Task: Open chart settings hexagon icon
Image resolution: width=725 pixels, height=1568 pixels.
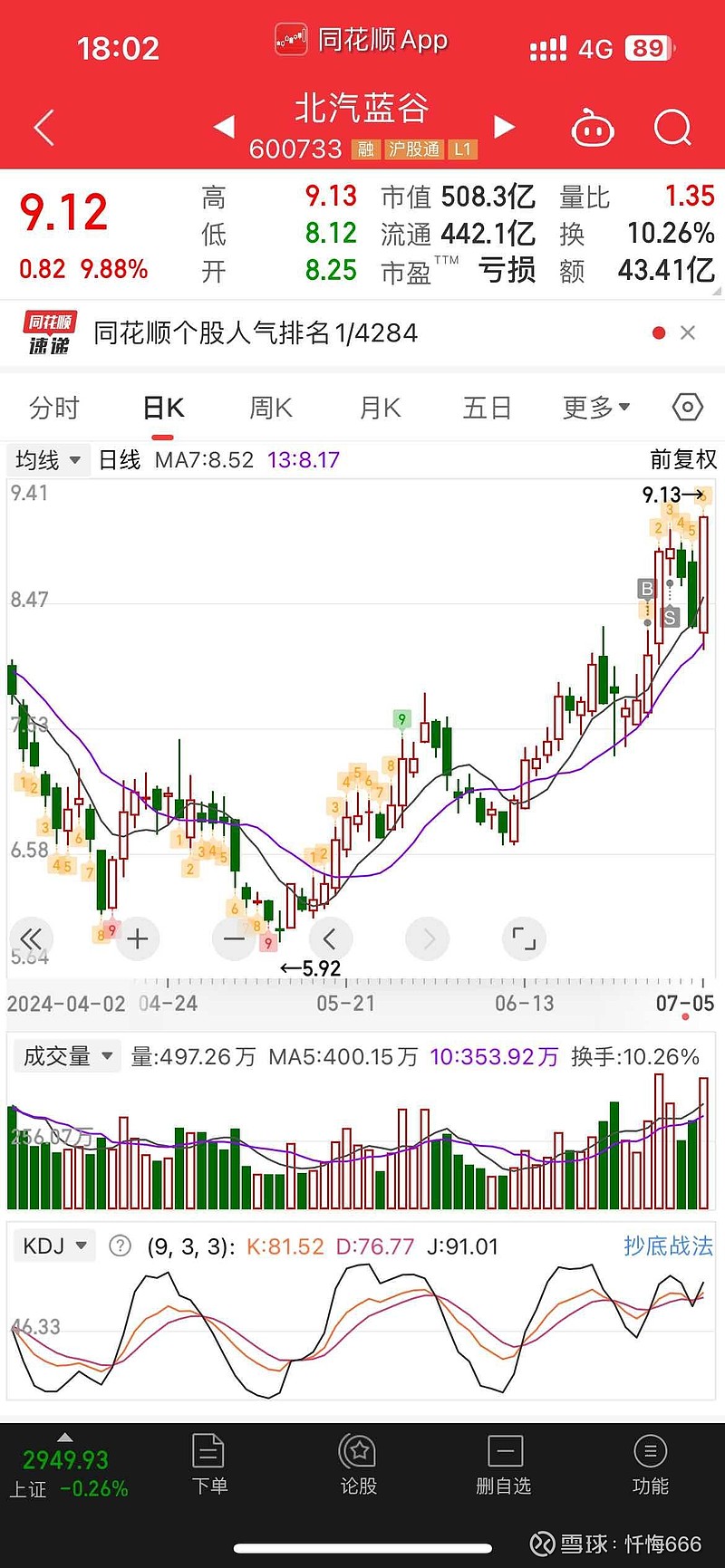Action: [x=688, y=408]
